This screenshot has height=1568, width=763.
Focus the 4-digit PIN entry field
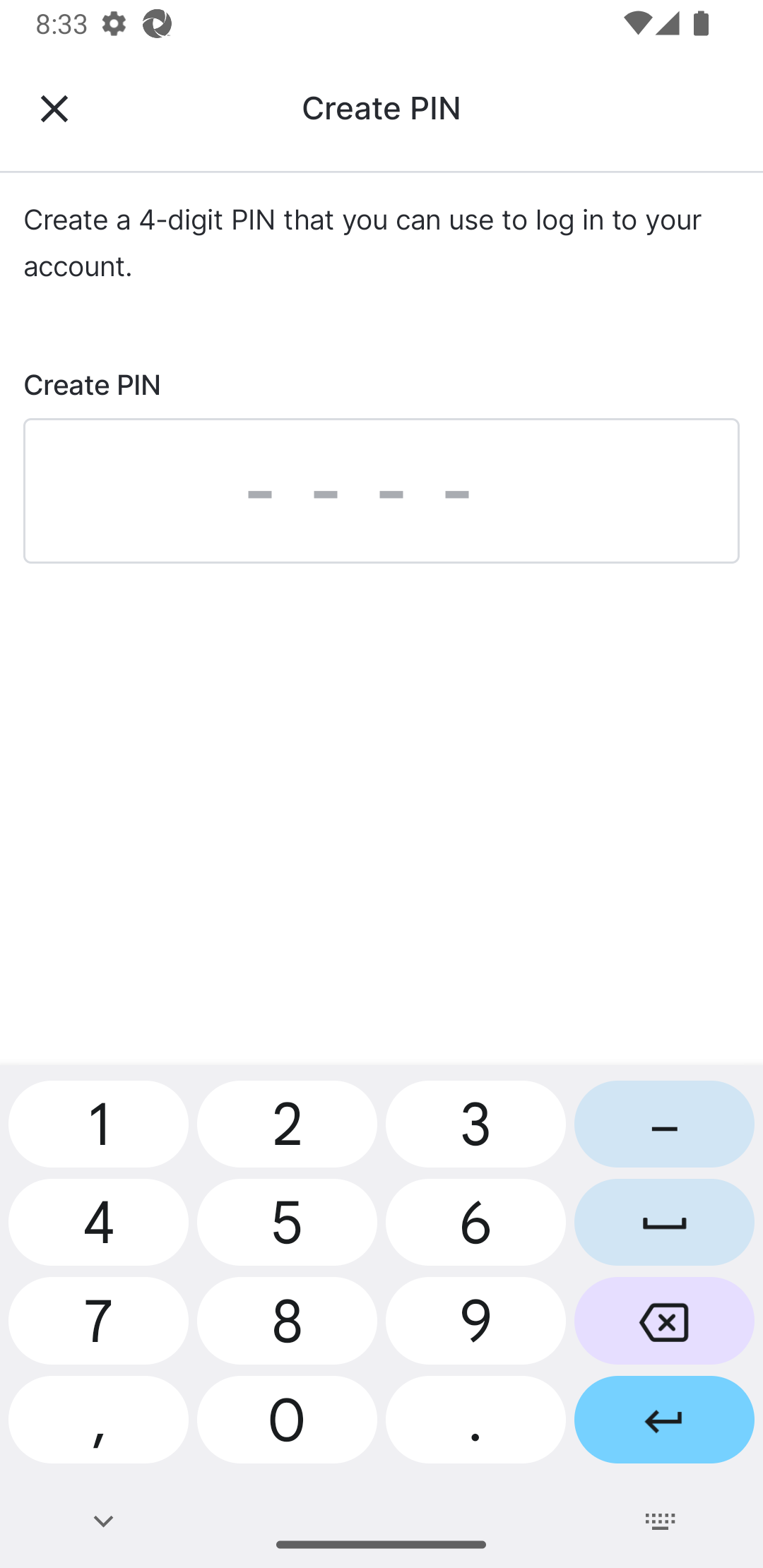[381, 491]
